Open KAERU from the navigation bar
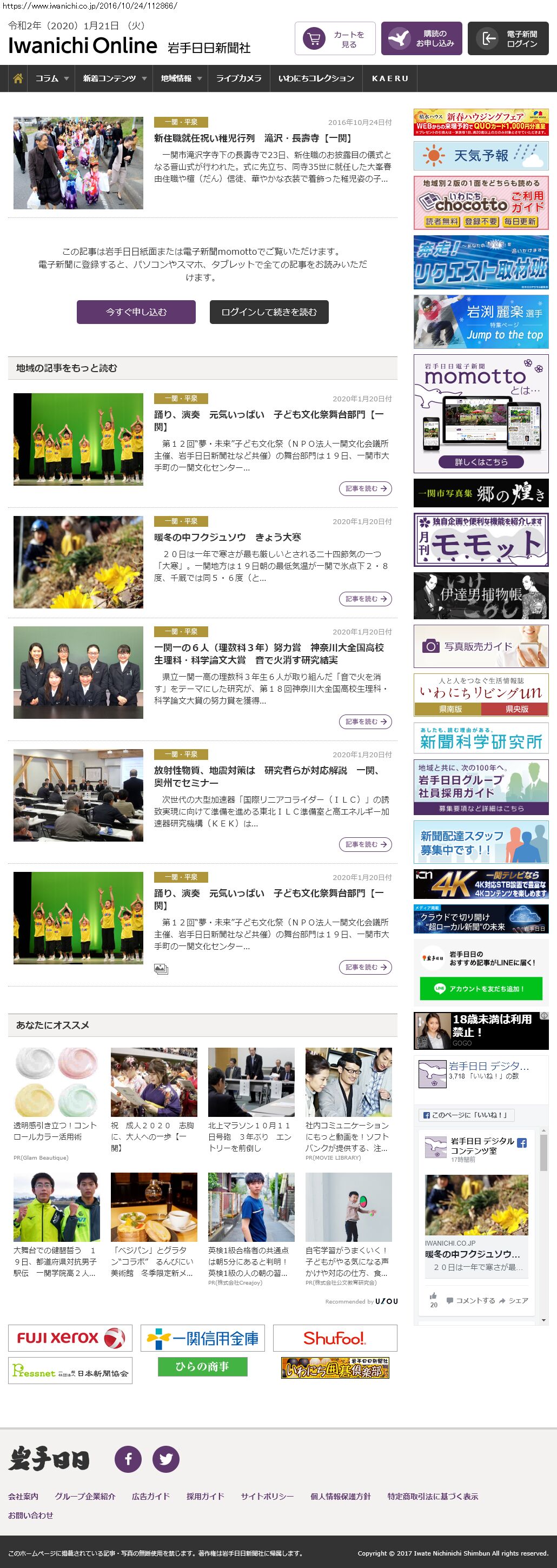The image size is (557, 1568). click(x=389, y=78)
